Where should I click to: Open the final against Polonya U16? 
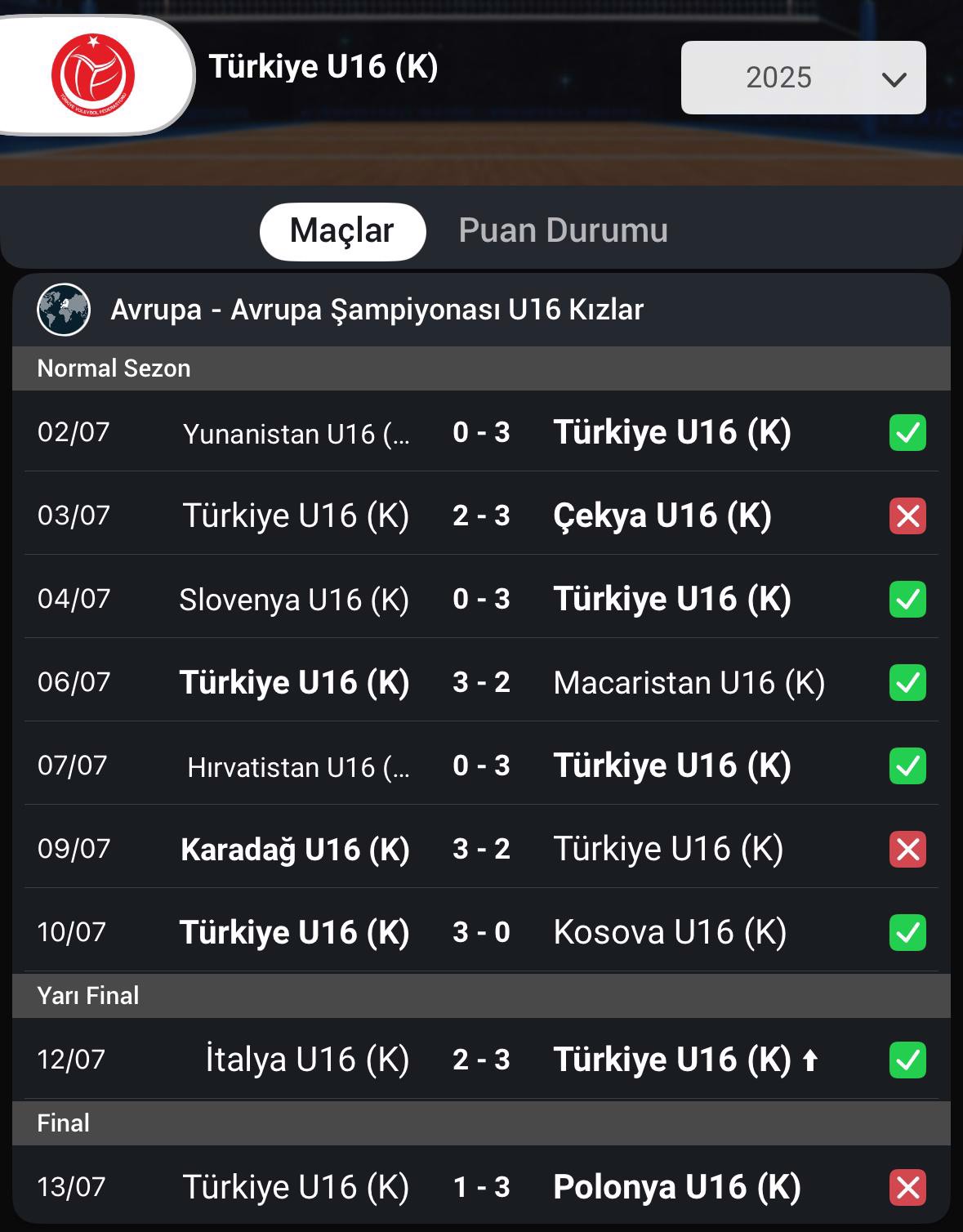(481, 1187)
